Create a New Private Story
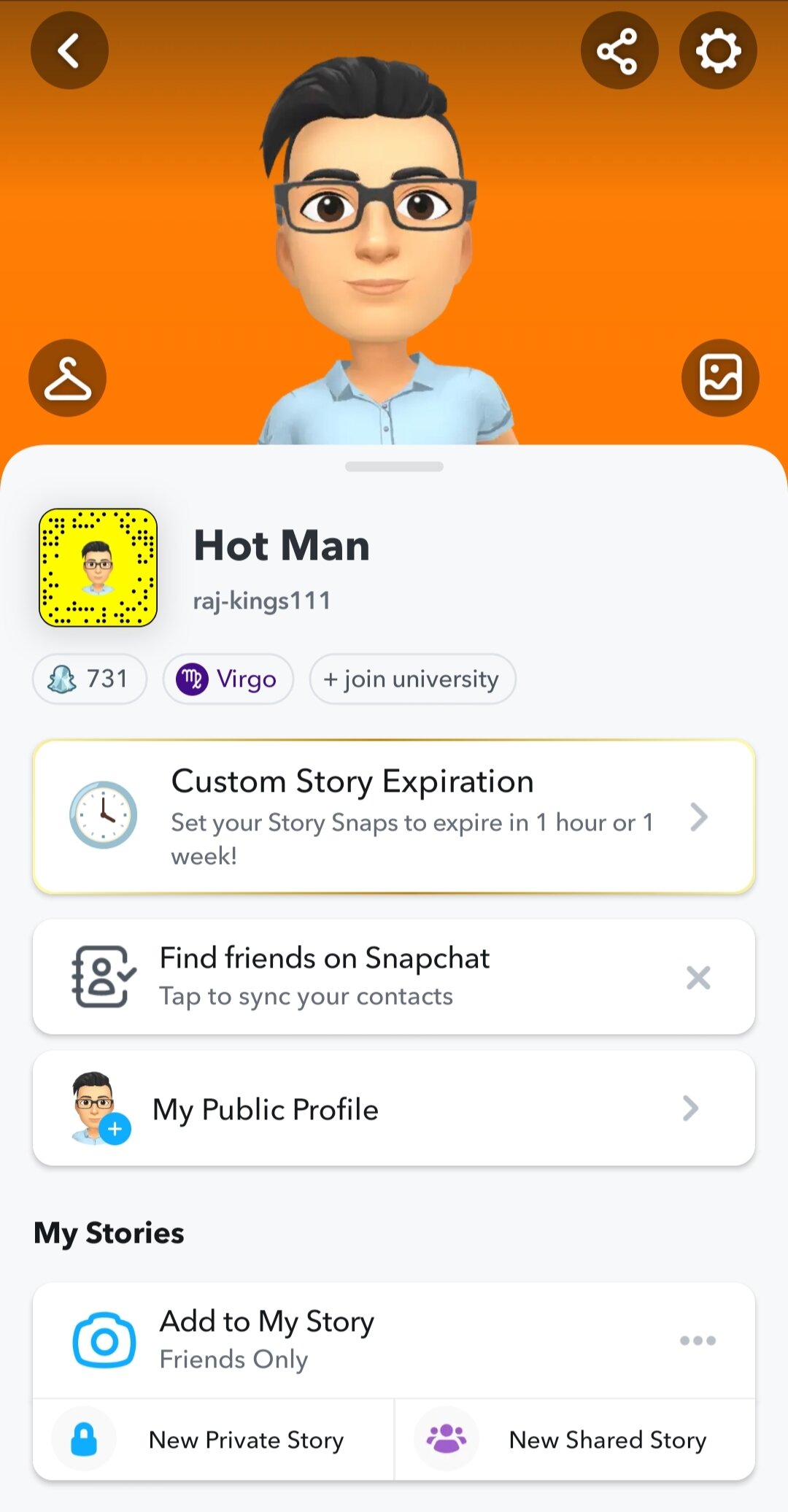Viewport: 788px width, 1512px height. [x=213, y=1440]
